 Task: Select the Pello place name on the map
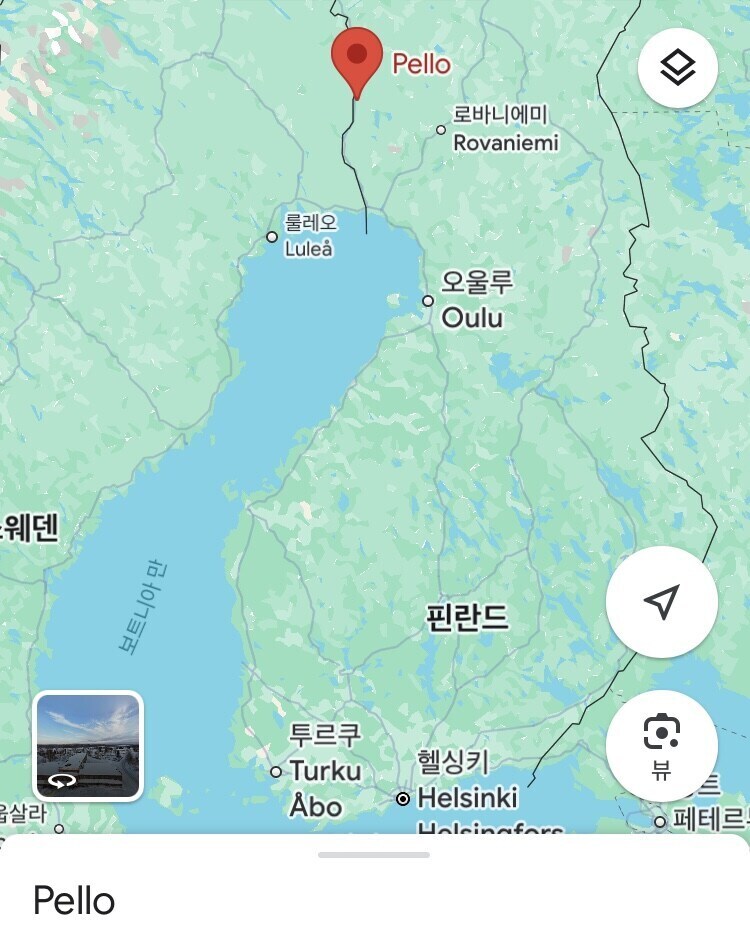pos(421,61)
